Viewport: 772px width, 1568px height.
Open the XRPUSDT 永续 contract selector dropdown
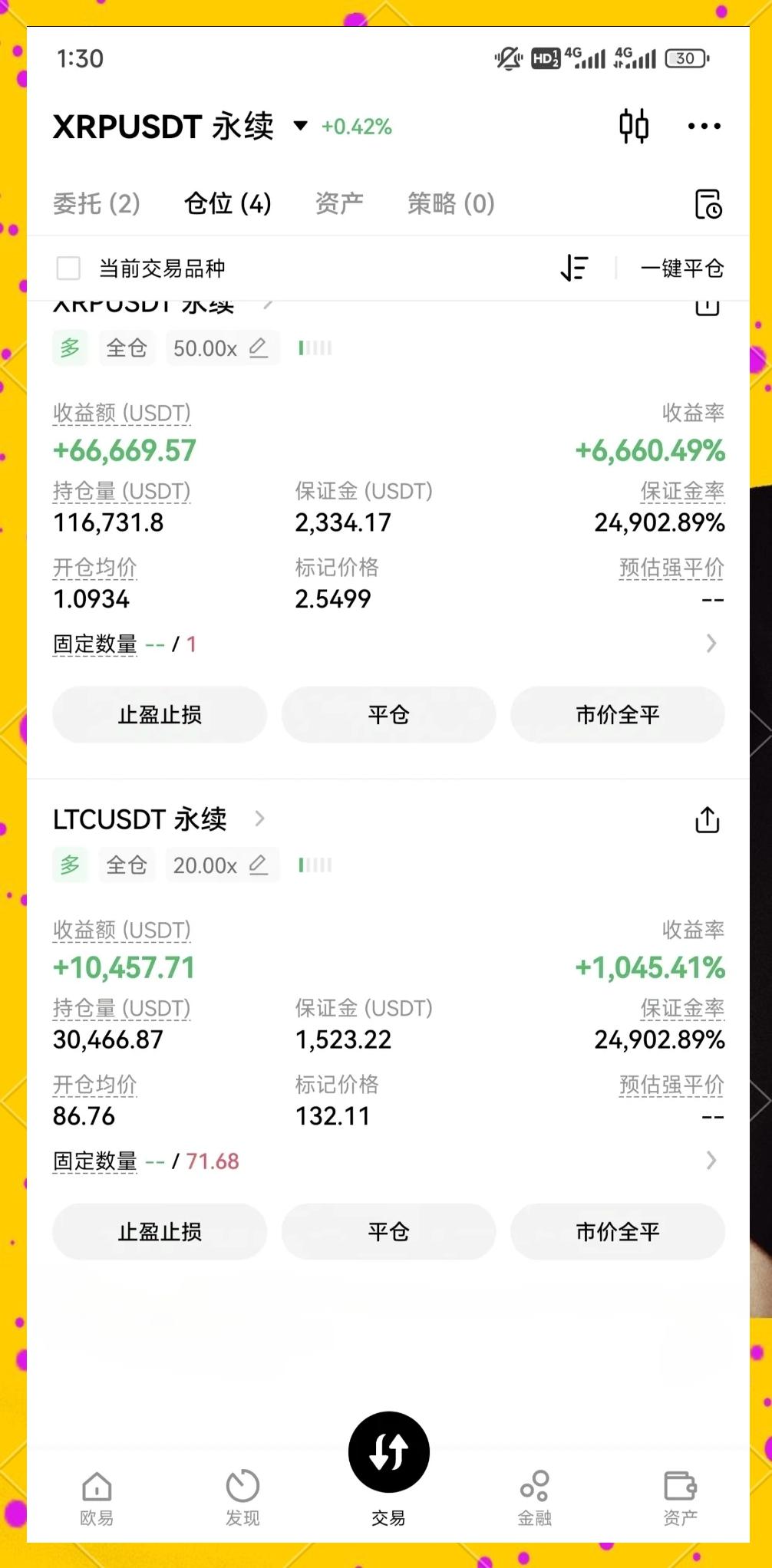pos(300,127)
